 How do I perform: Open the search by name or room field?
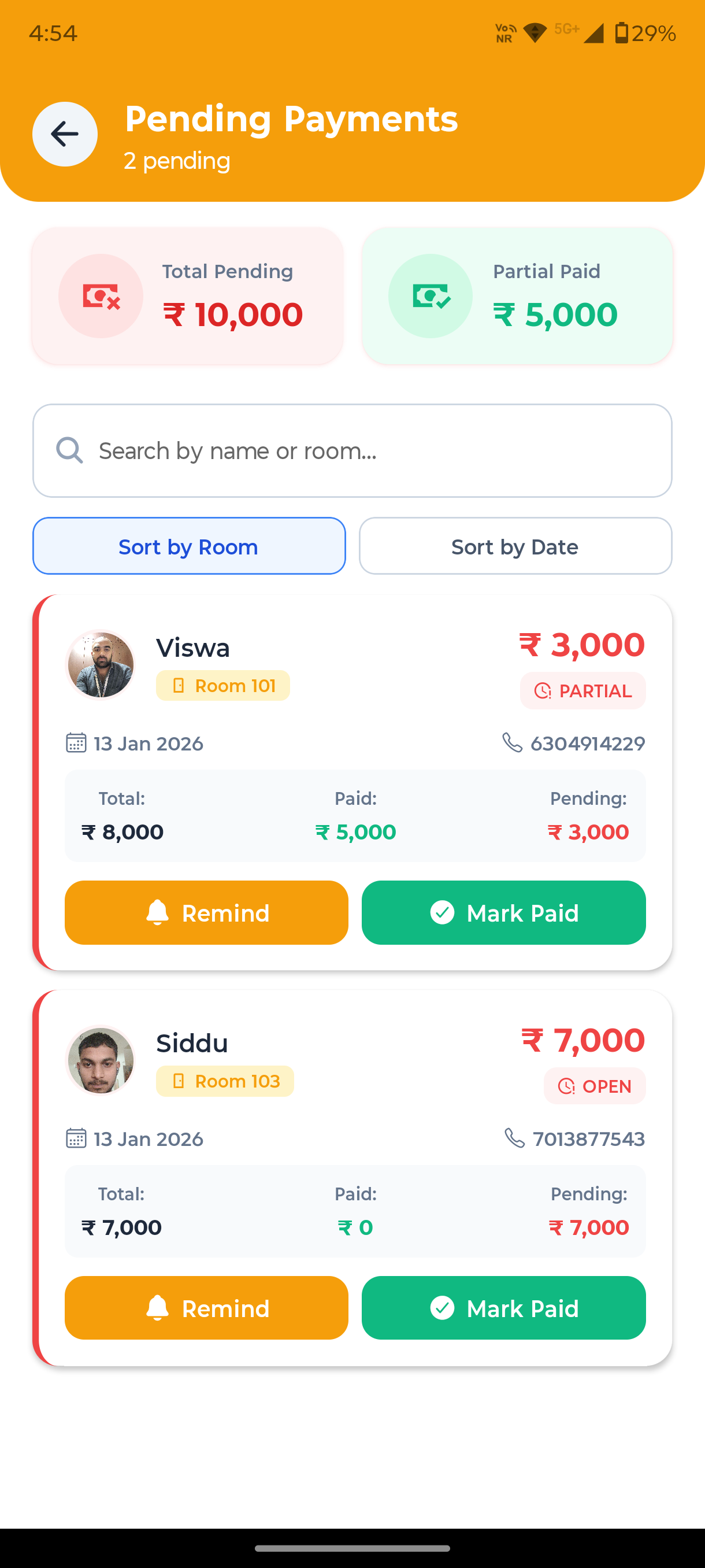[352, 450]
